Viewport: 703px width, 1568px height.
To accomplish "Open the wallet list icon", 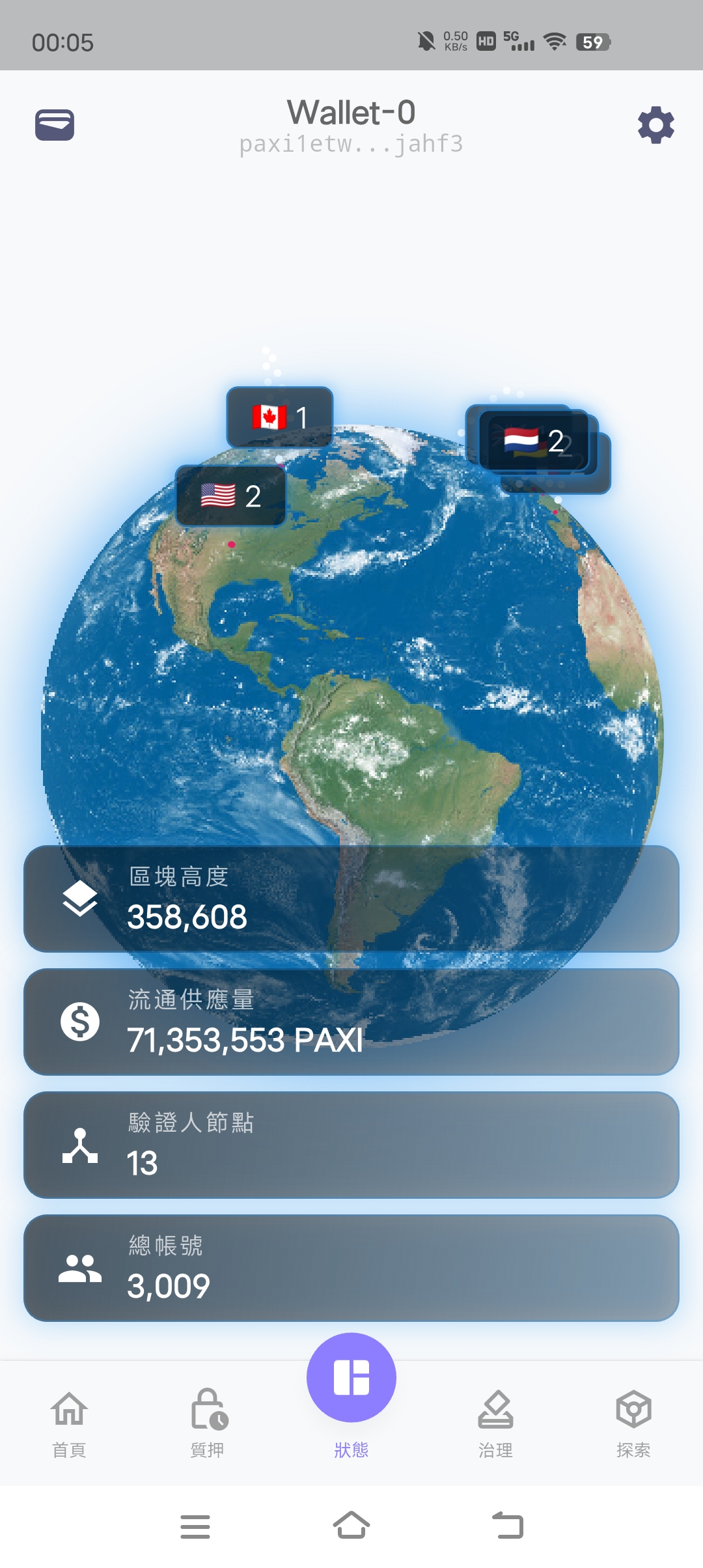I will [x=55, y=124].
